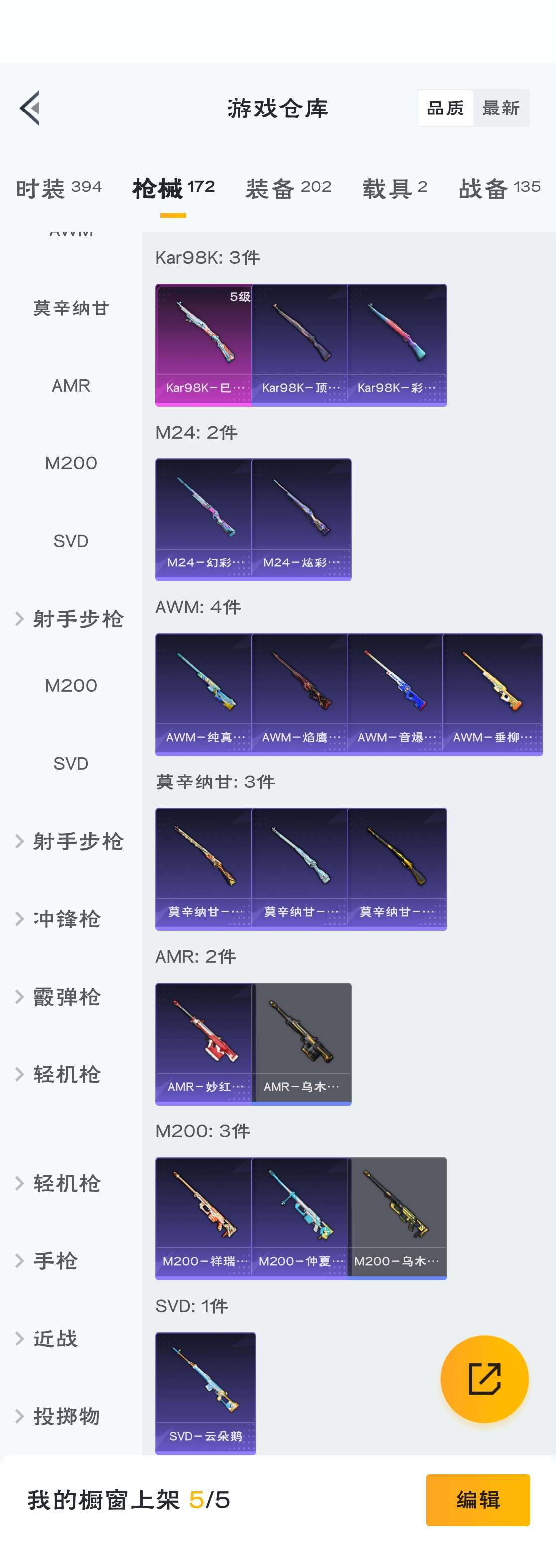Image resolution: width=556 pixels, height=1568 pixels.
Task: Select AMR in the sidebar
Action: click(x=71, y=386)
